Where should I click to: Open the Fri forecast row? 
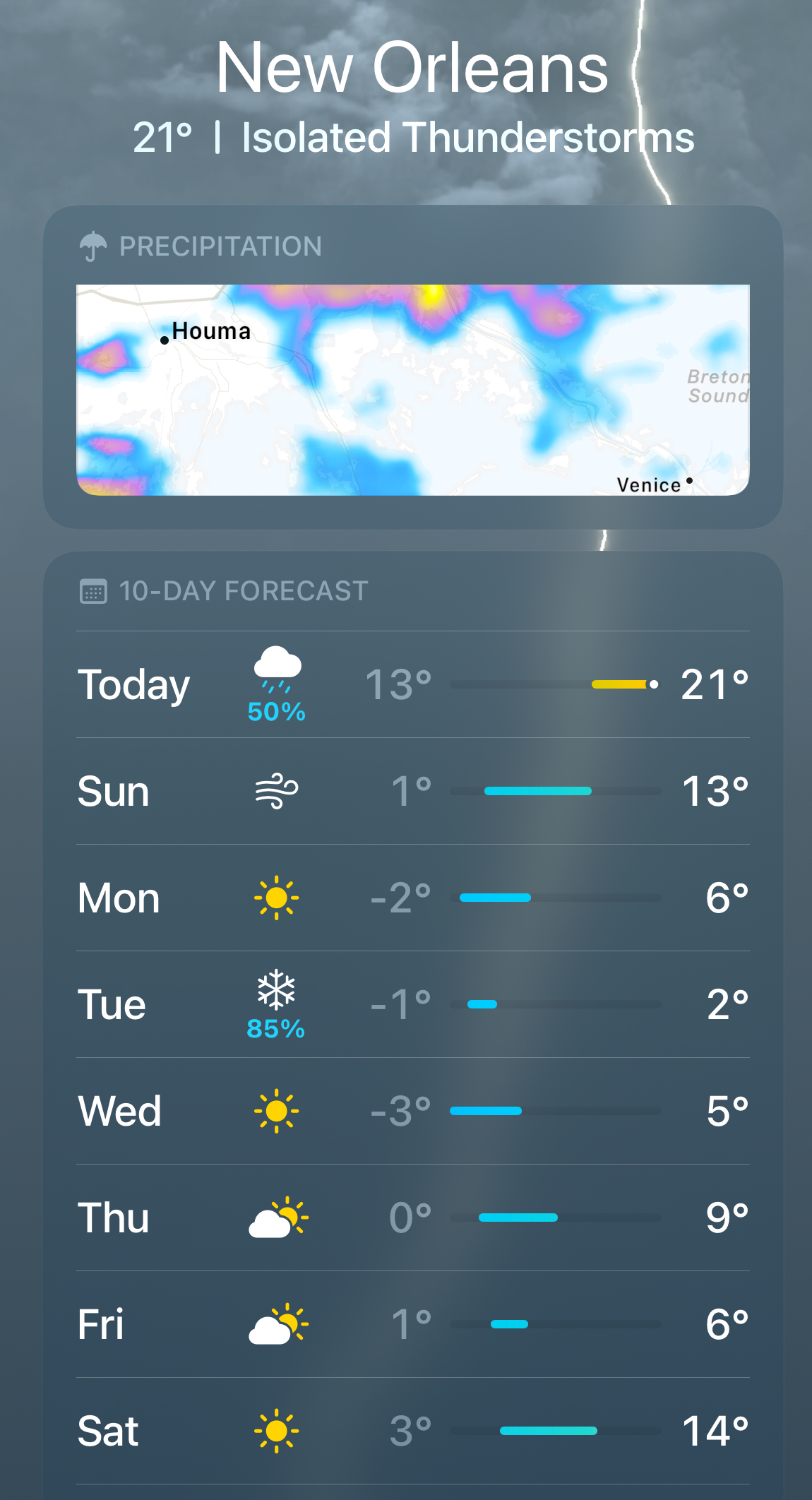click(412, 1324)
